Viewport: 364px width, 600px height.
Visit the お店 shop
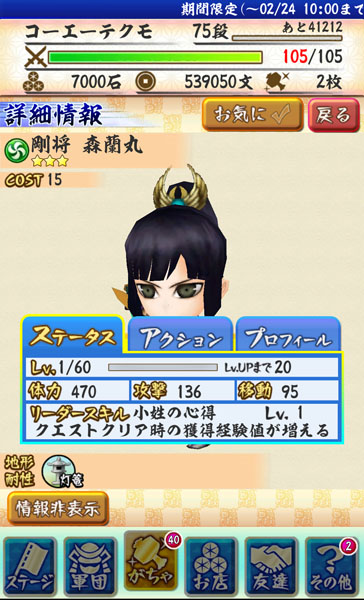pyautogui.click(x=211, y=566)
